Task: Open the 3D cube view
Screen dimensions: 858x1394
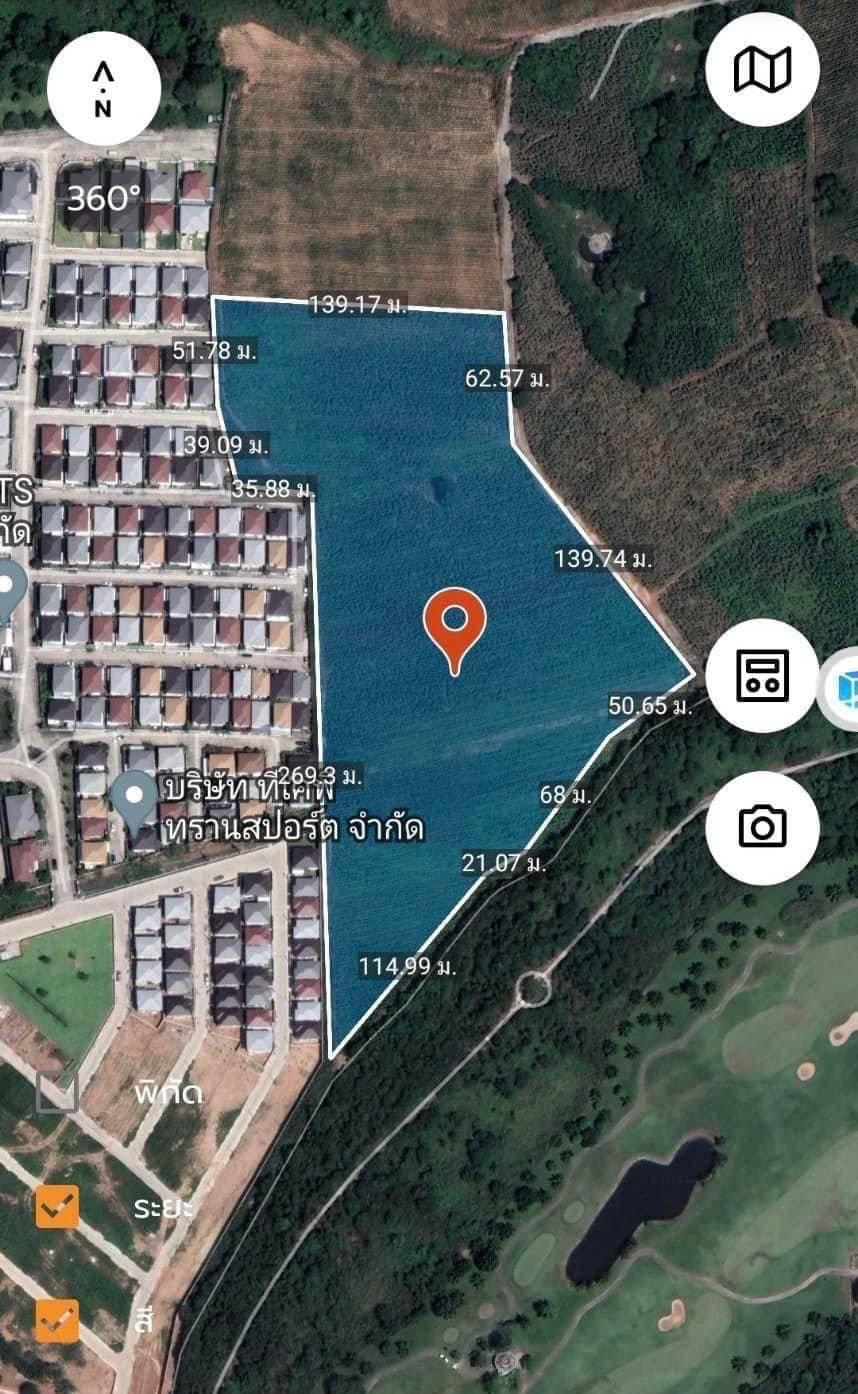Action: tap(845, 690)
